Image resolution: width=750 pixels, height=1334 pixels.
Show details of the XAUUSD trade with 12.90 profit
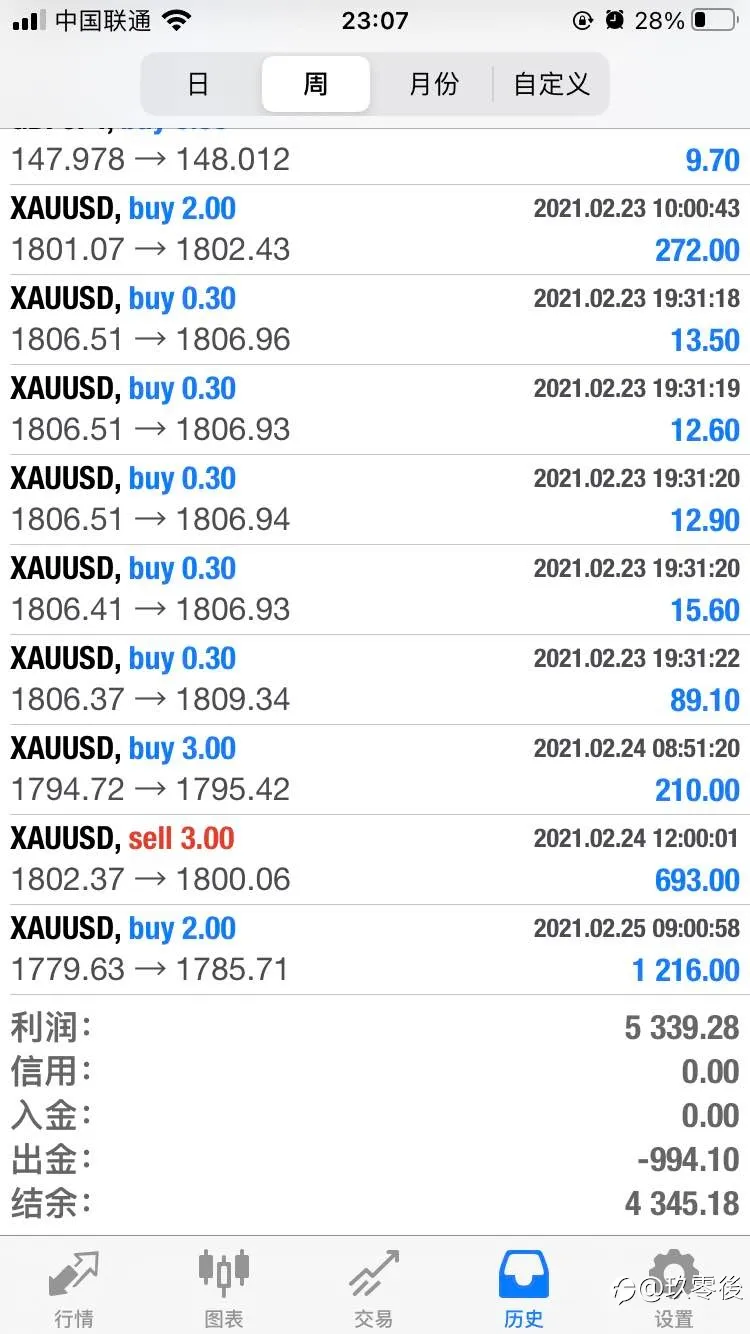(x=375, y=500)
